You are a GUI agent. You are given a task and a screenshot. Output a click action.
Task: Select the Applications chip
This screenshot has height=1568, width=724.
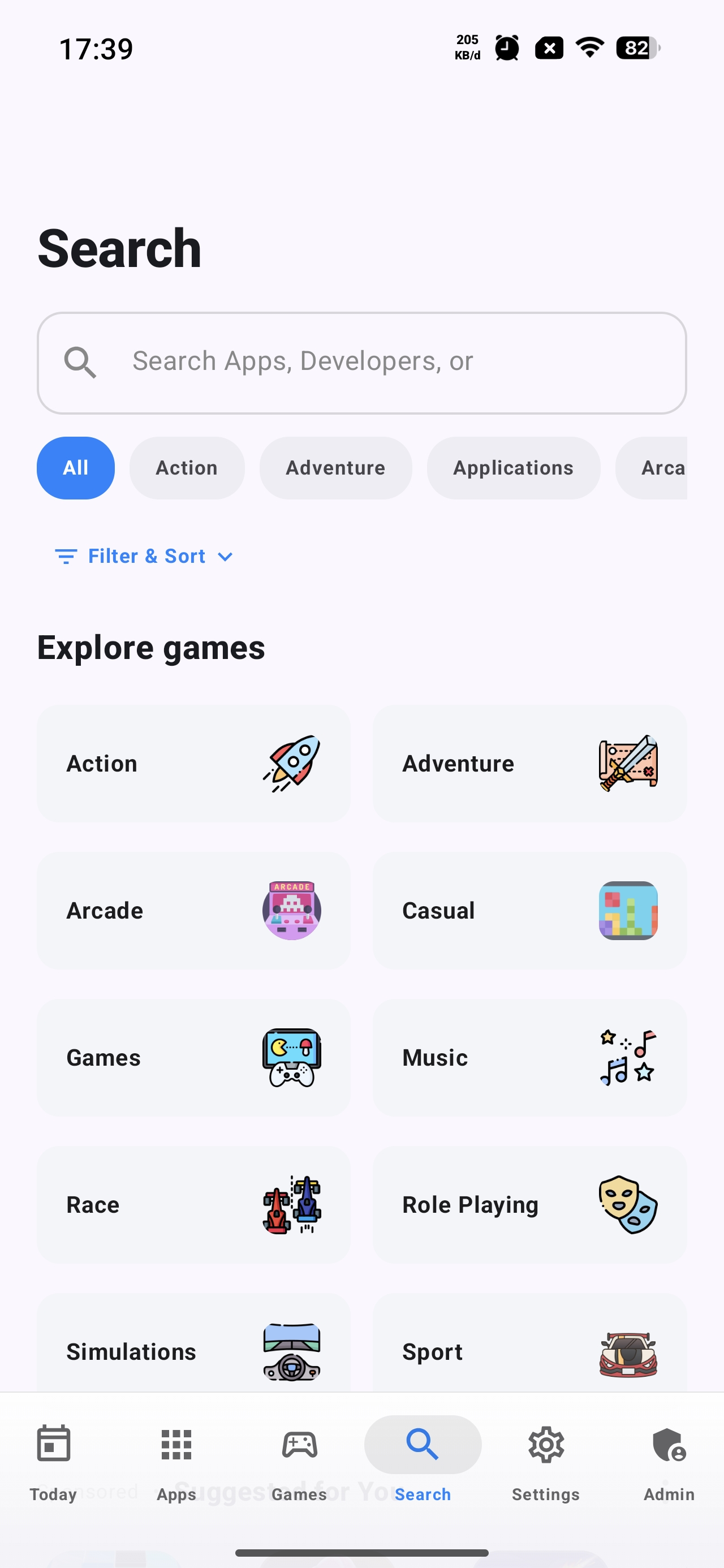point(514,467)
